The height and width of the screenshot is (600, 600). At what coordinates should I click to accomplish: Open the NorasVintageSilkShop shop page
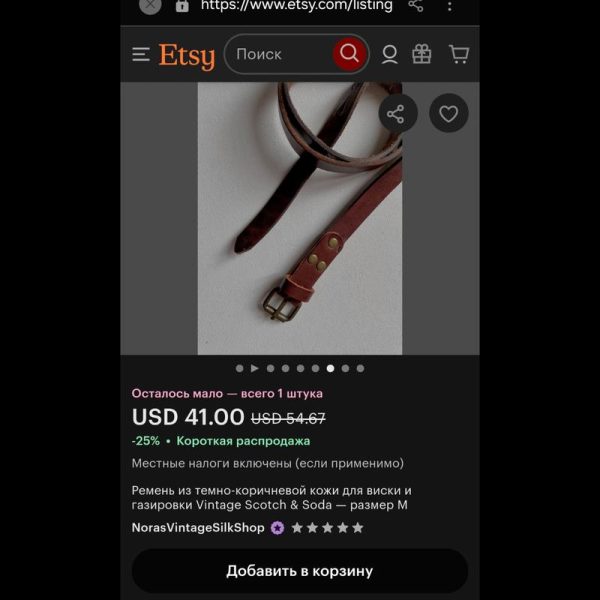pos(198,527)
